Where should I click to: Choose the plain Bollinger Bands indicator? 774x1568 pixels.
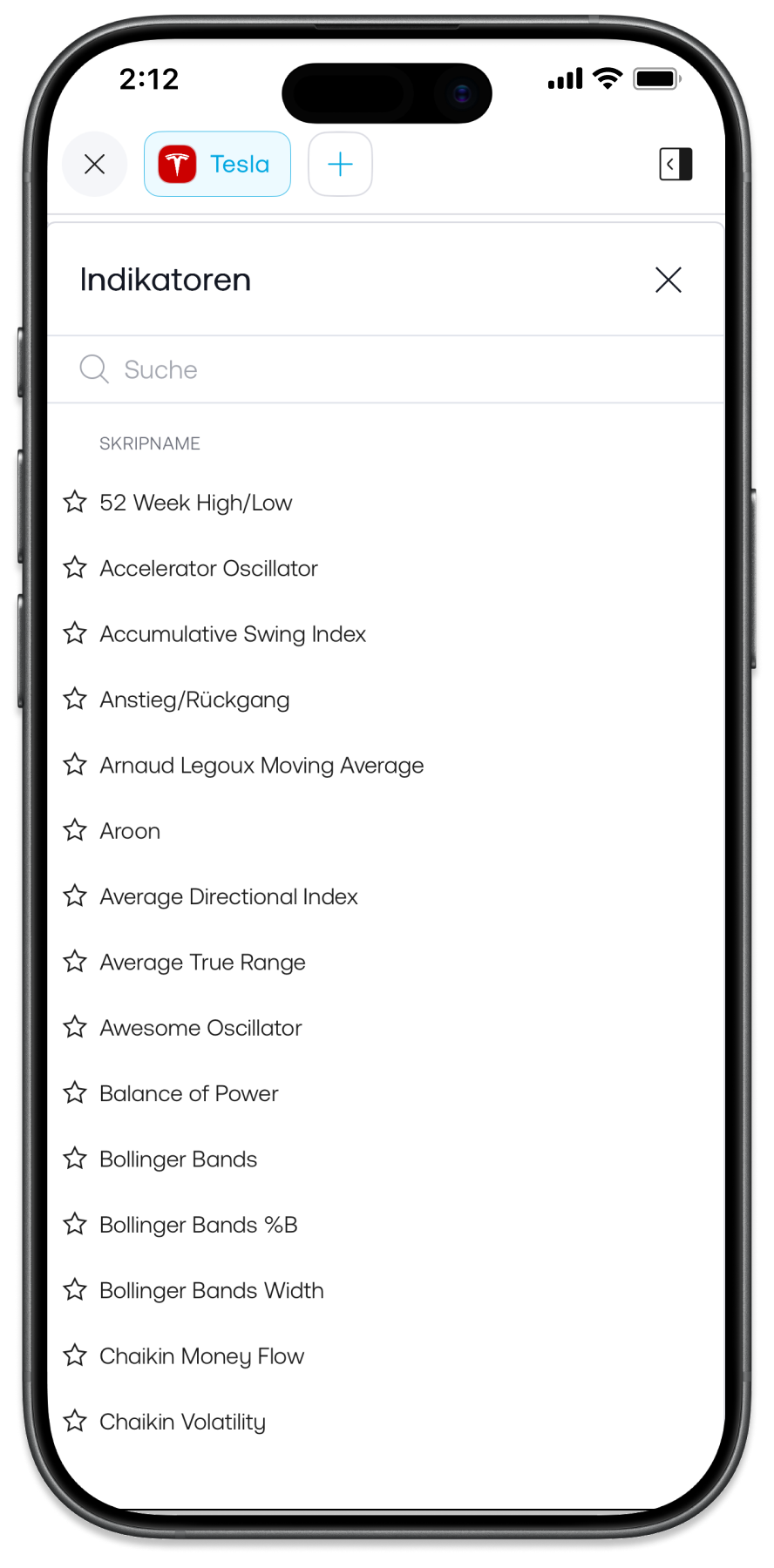coord(178,1159)
